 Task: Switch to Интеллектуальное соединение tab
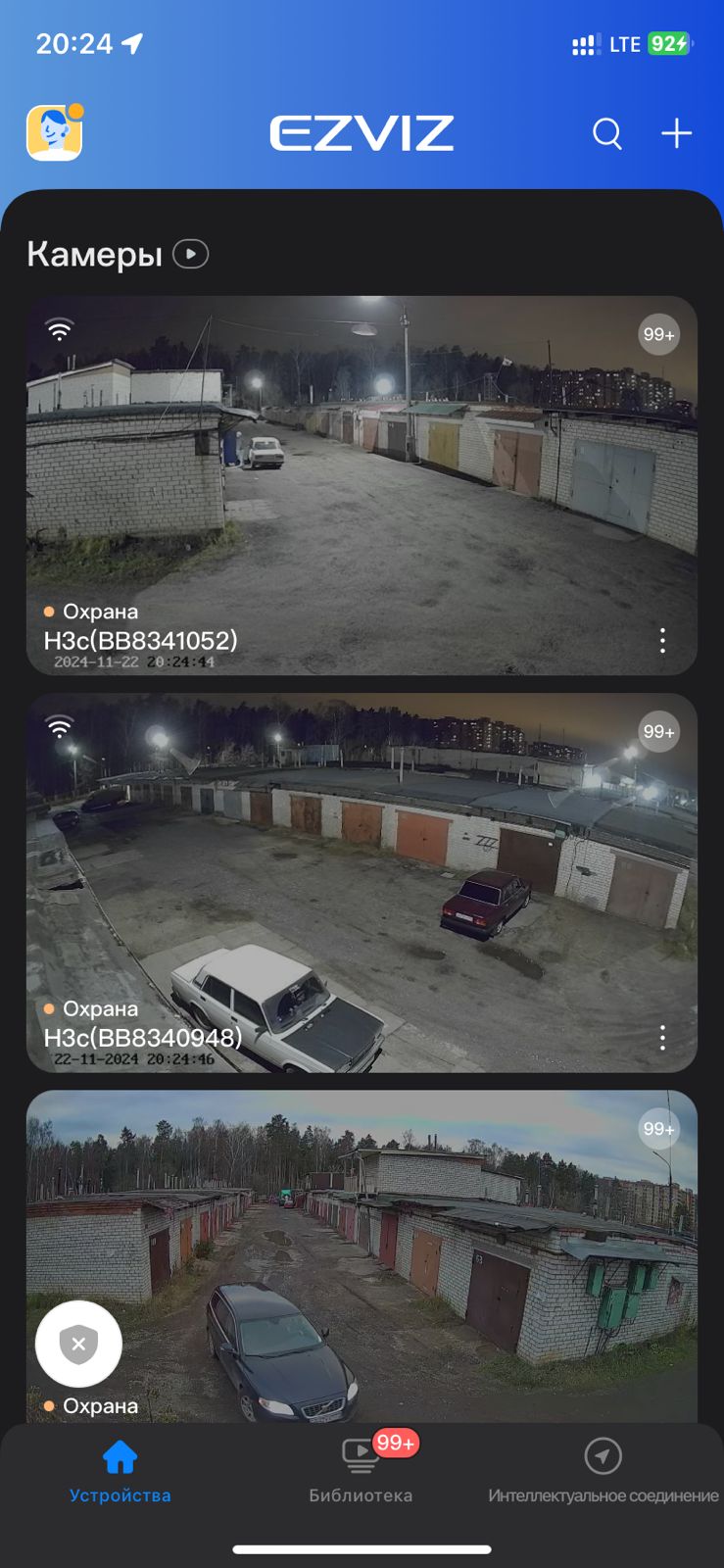(x=603, y=1470)
